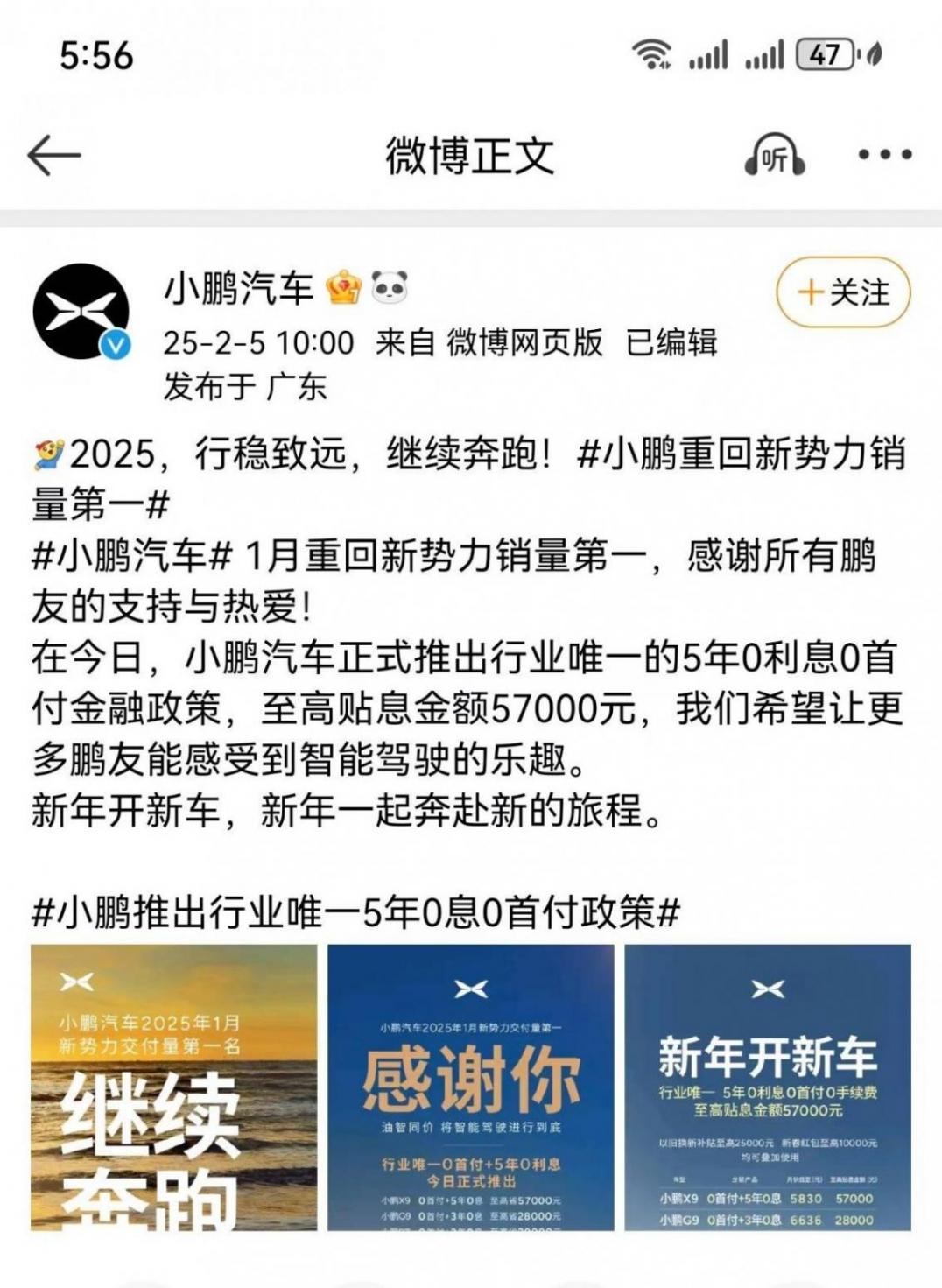
Task: Click the Wi-Fi icon in status bar
Action: [654, 54]
